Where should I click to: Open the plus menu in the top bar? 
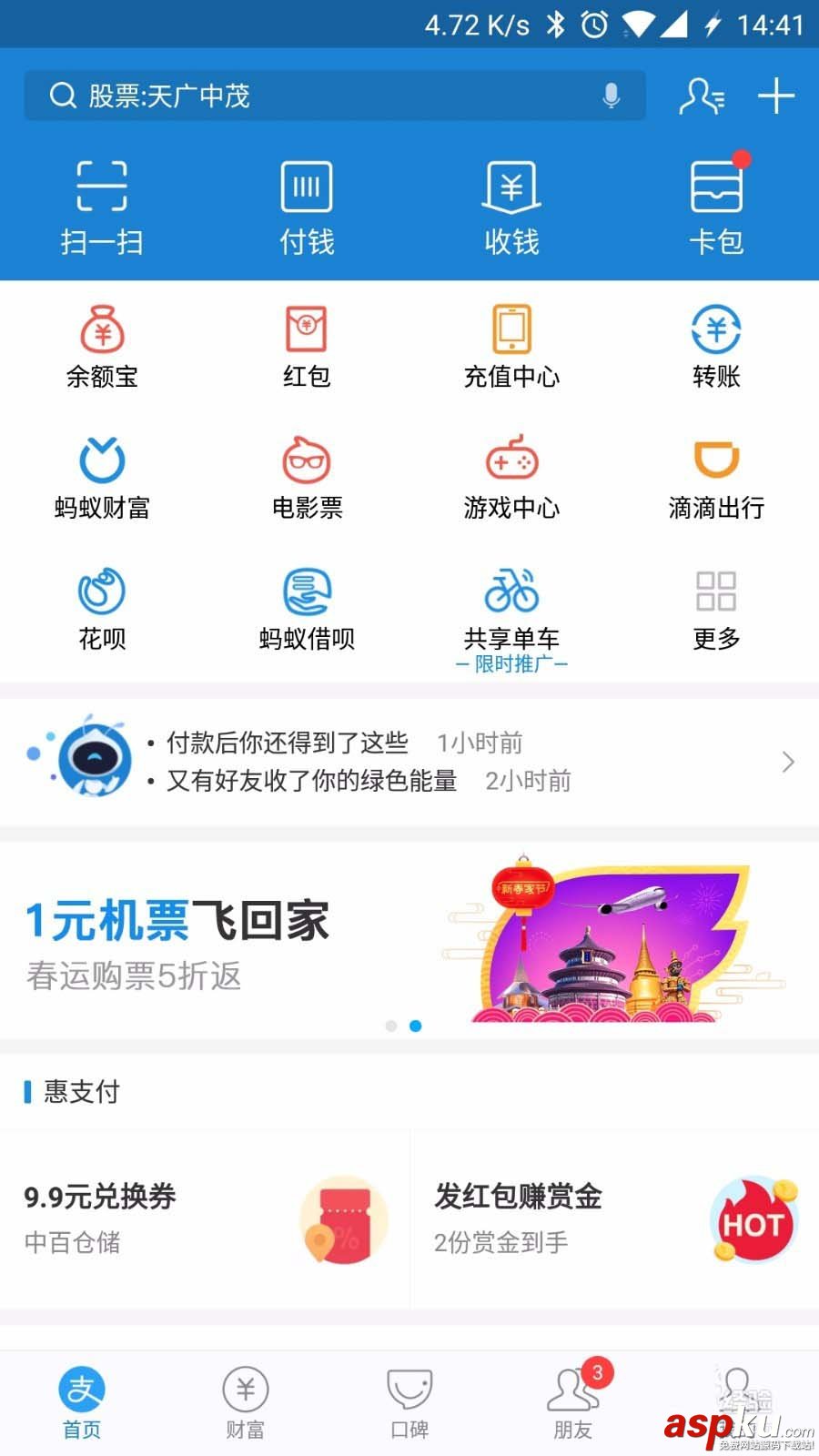pos(776,96)
